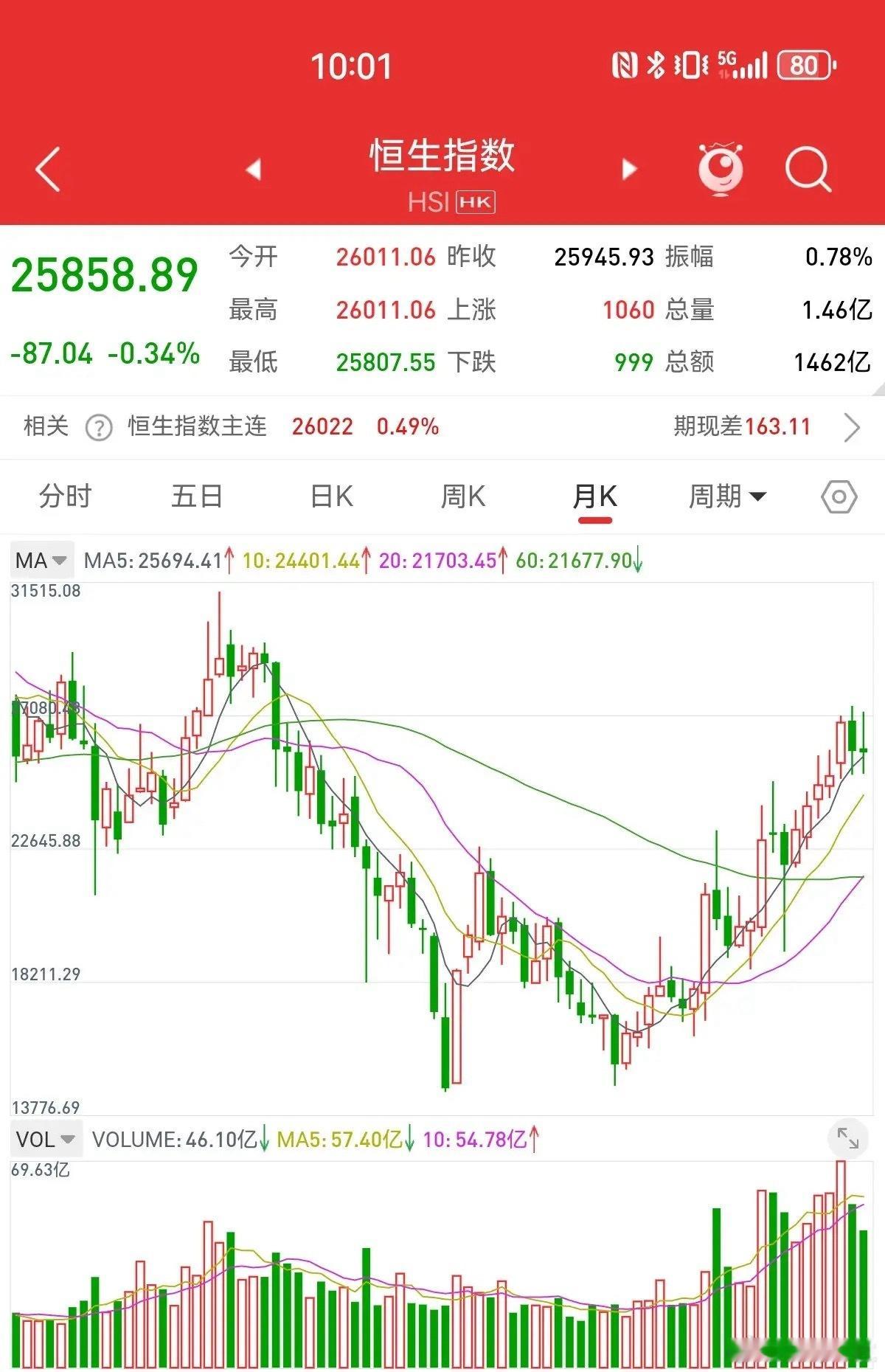The height and width of the screenshot is (1372, 885).
Task: Open the 周期 period dropdown
Action: (727, 497)
